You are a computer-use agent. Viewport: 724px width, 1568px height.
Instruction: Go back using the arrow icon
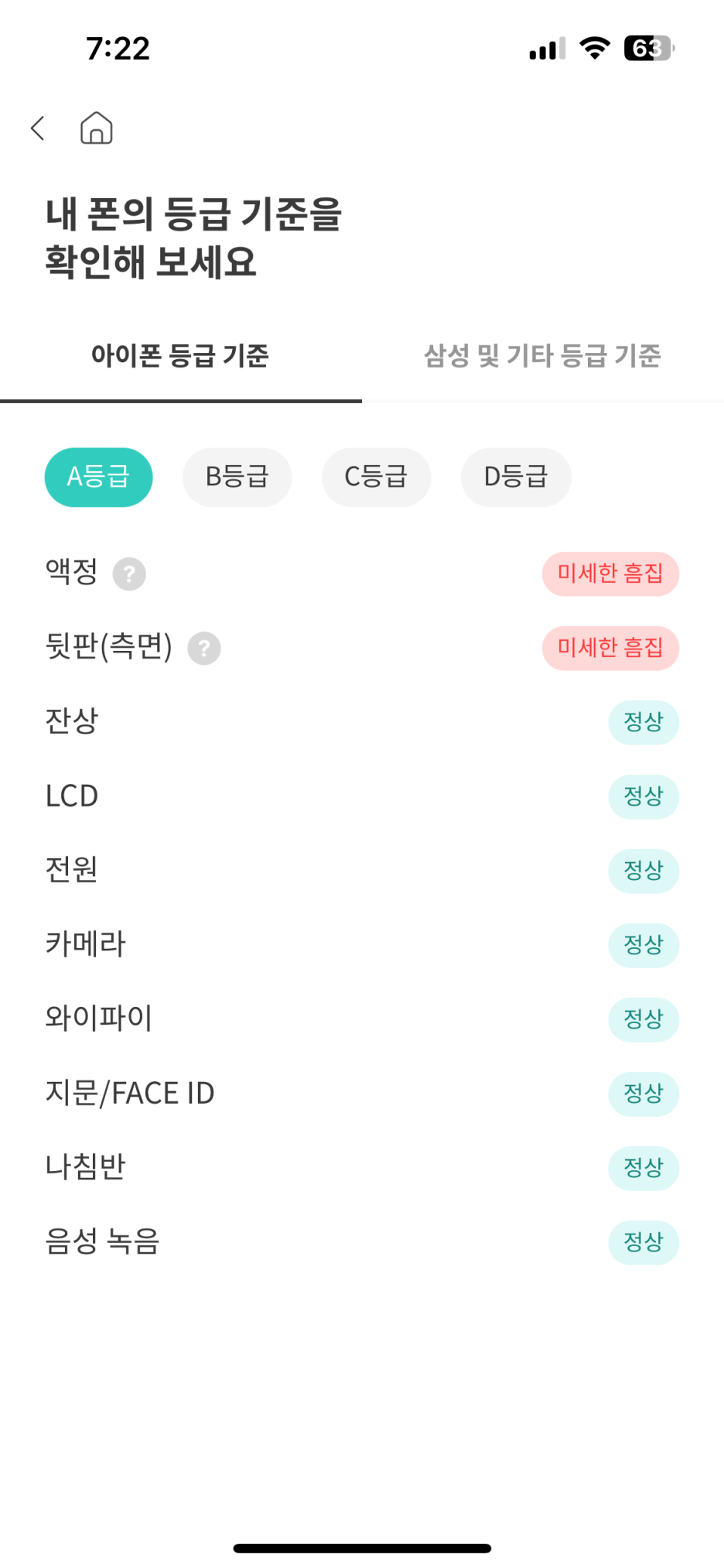37,128
